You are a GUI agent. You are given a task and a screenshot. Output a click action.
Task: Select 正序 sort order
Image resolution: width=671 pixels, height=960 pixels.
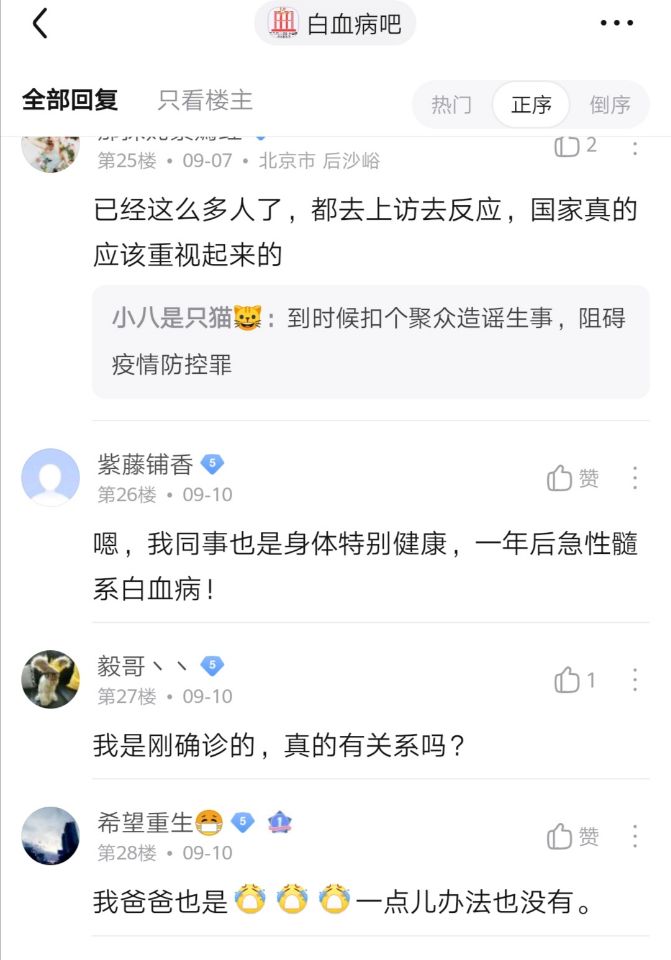tap(531, 104)
